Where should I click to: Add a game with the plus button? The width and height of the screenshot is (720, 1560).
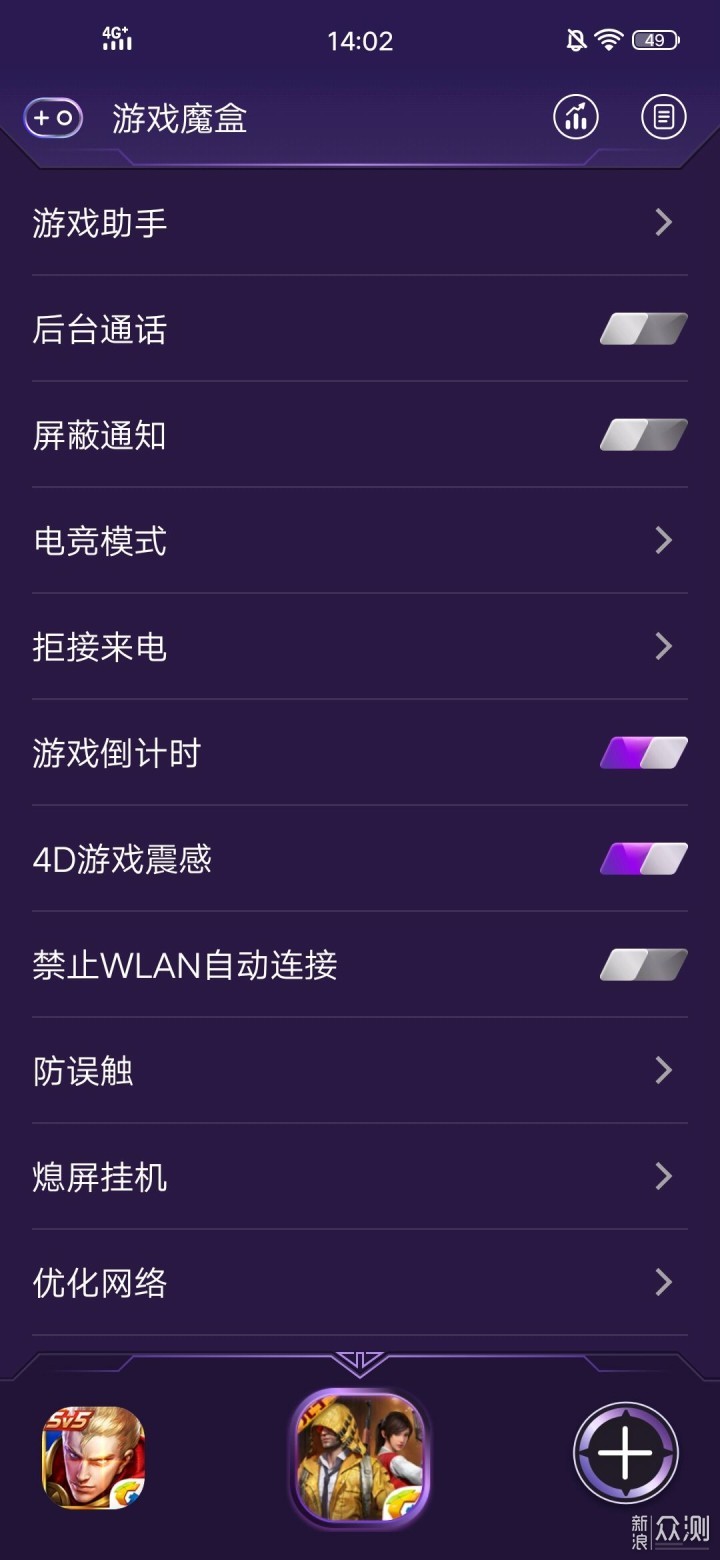pos(626,1455)
